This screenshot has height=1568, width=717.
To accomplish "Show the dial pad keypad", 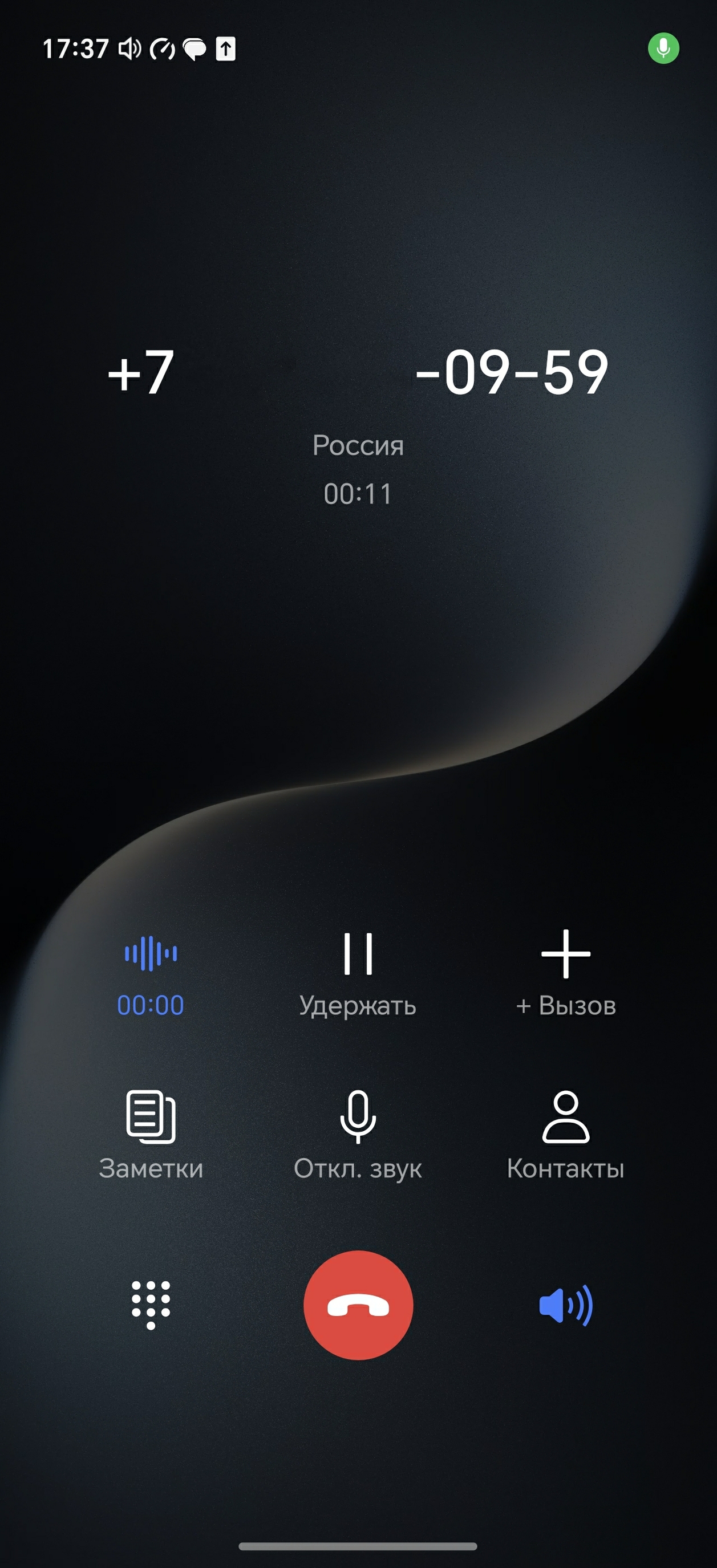I will point(151,1305).
